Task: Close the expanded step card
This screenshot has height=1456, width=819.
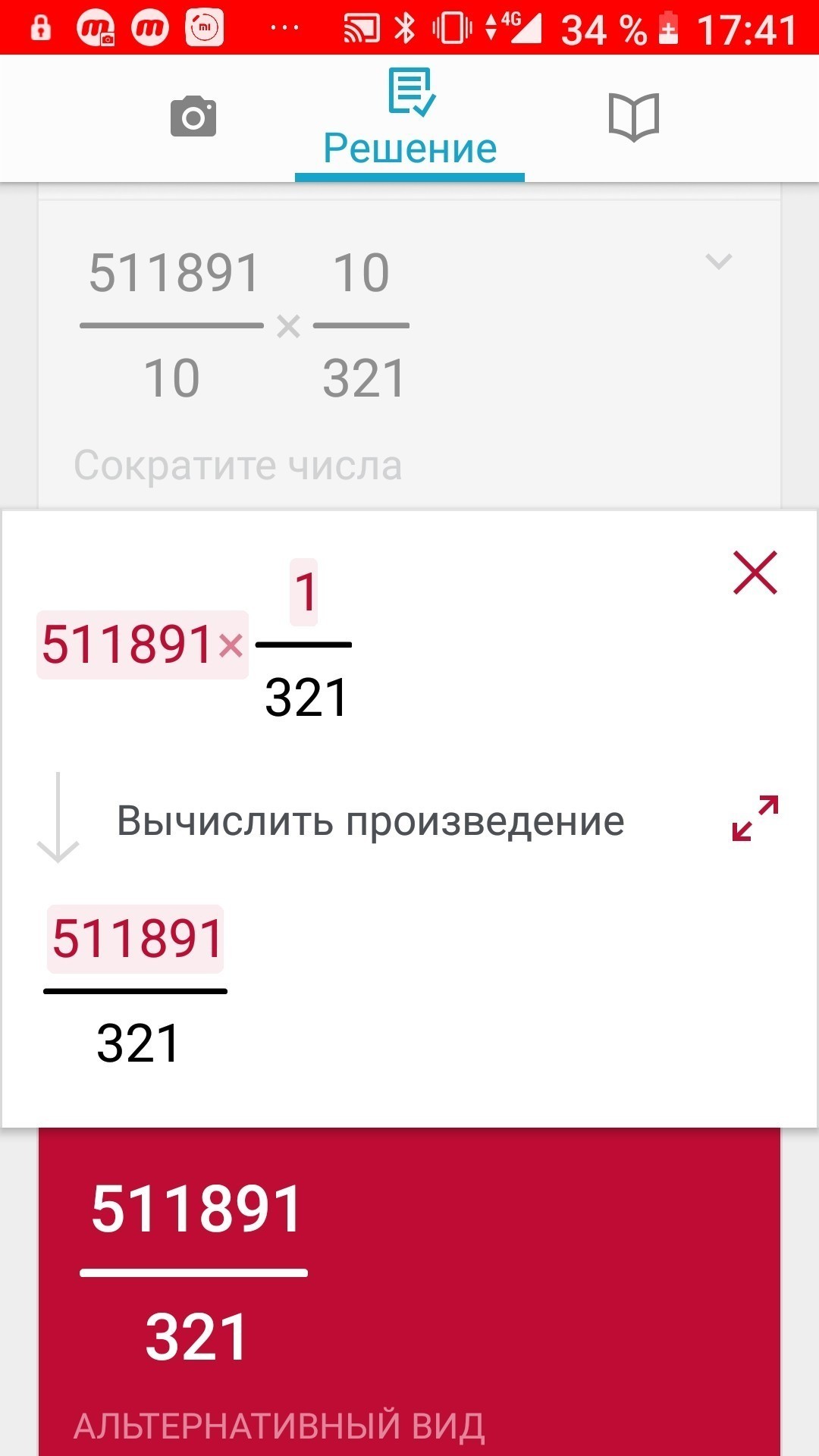Action: (755, 573)
